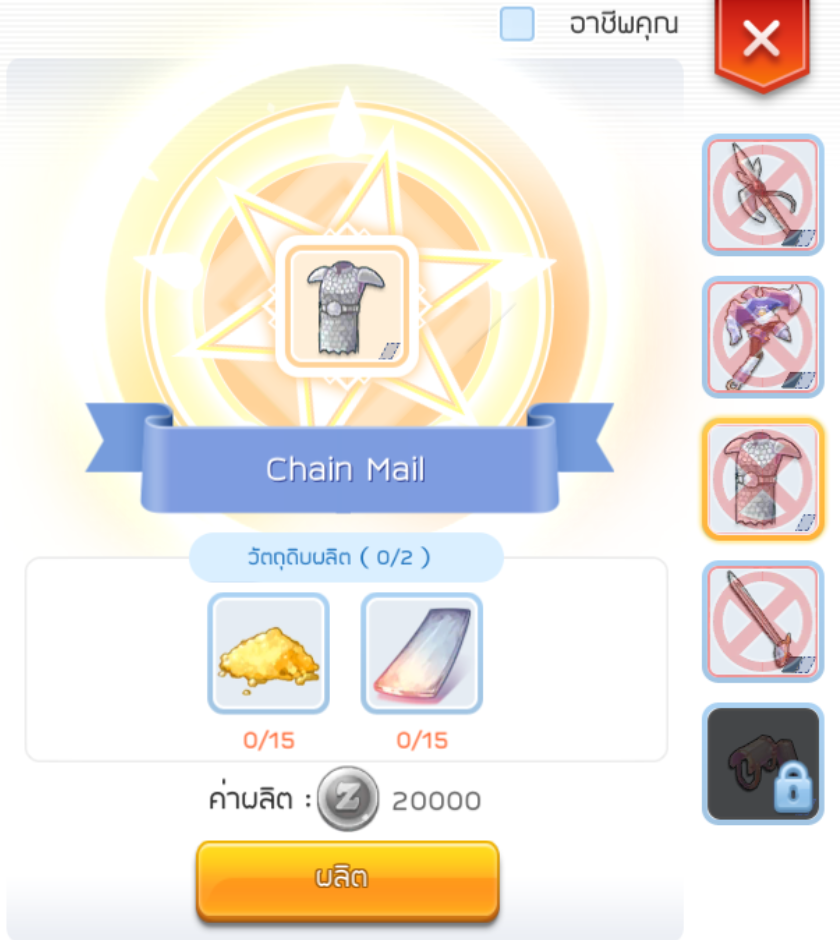
Task: Inspect the Chain Mail item icon
Action: (x=347, y=305)
